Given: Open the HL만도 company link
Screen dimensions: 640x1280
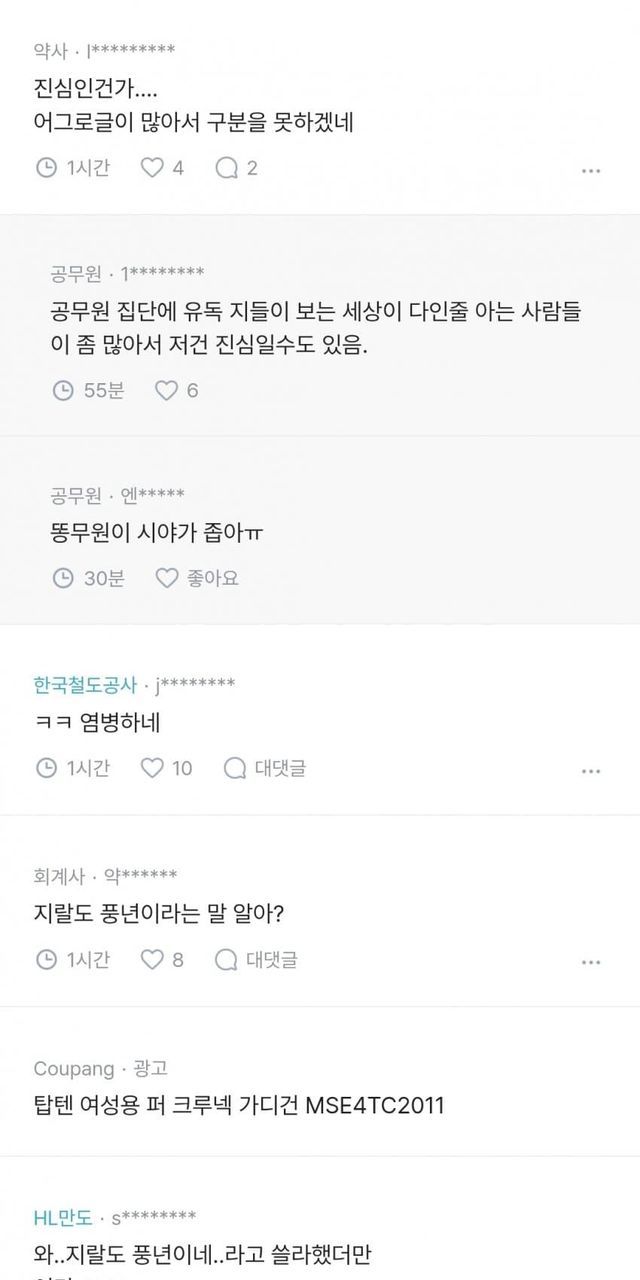Looking at the screenshot, I should (62, 1217).
